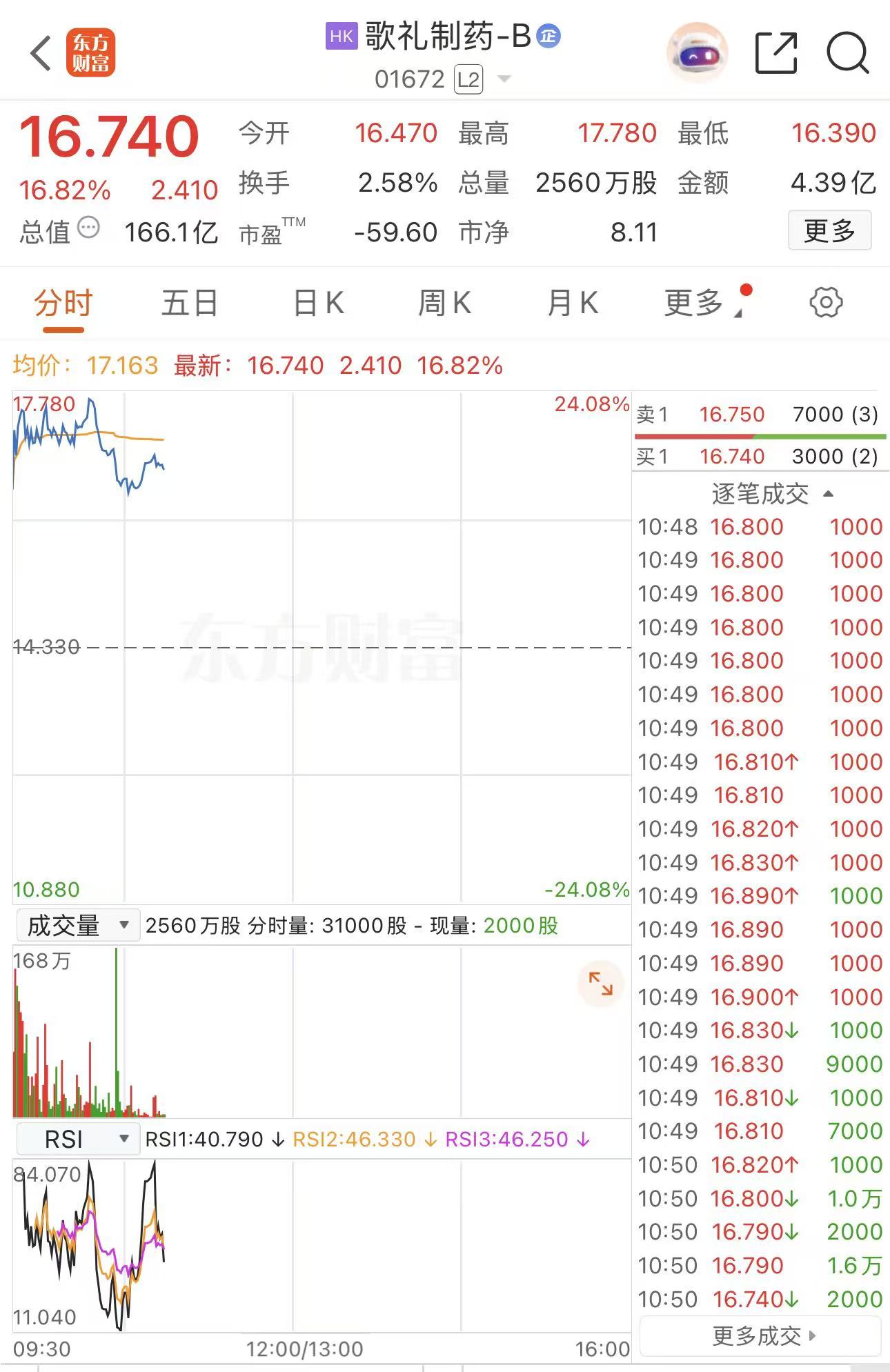890x1372 pixels.
Task: Share this stock page
Action: click(776, 53)
